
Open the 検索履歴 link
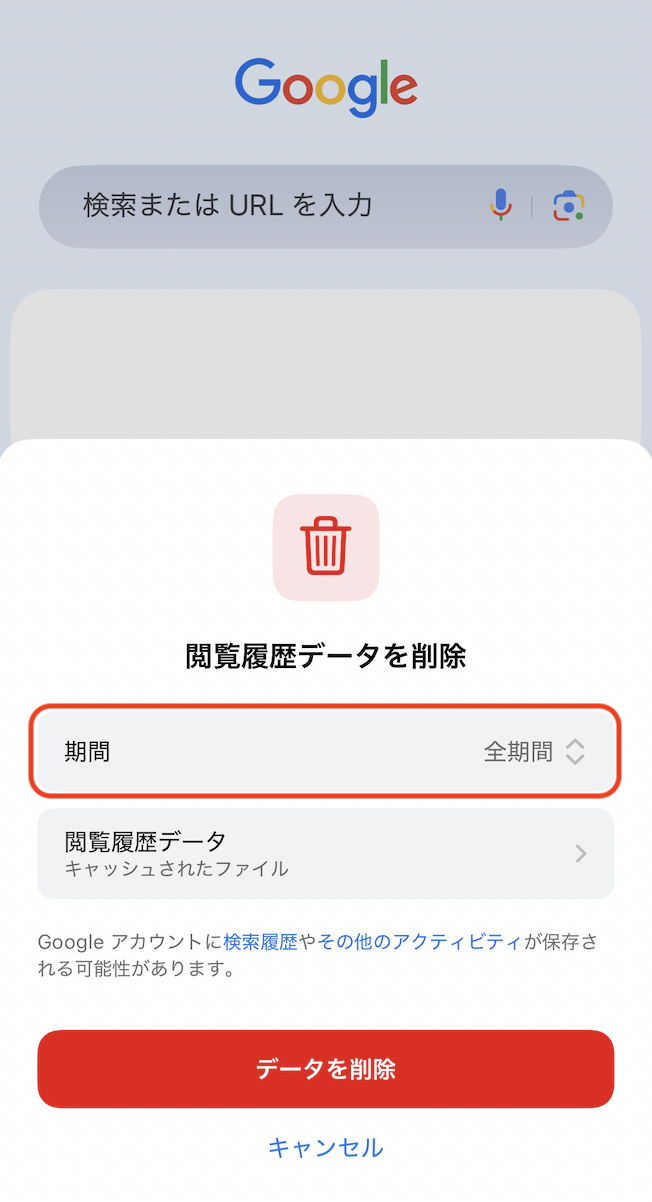coord(261,941)
